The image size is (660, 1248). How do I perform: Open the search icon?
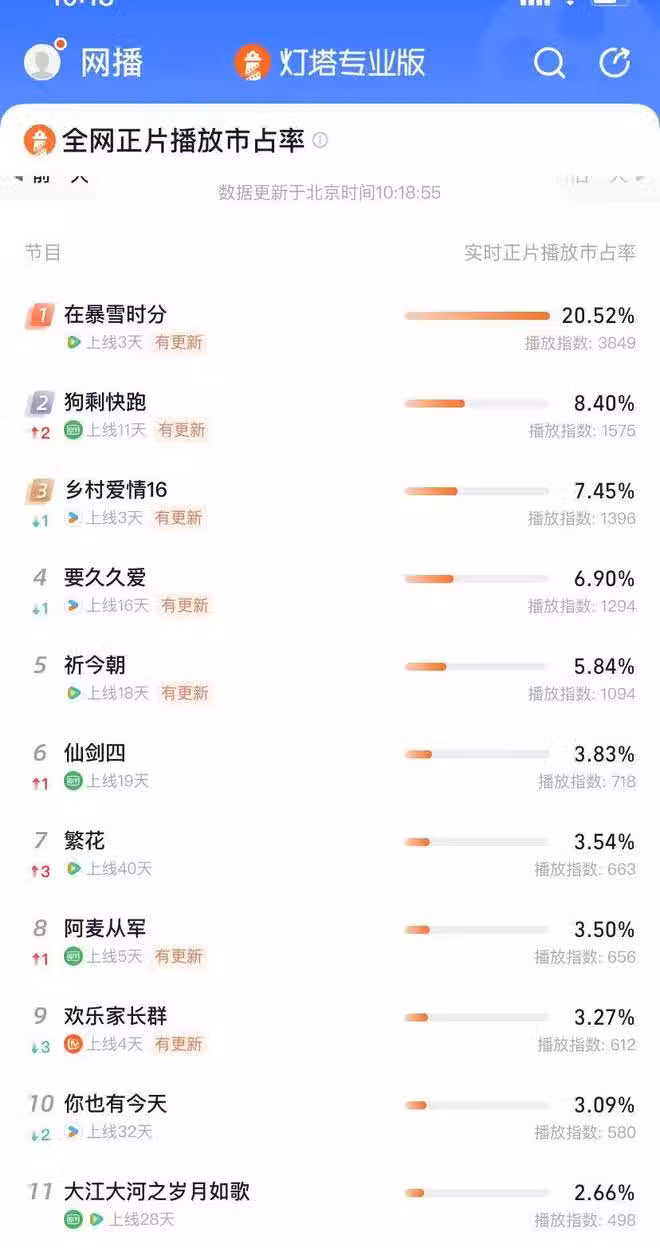click(x=549, y=63)
